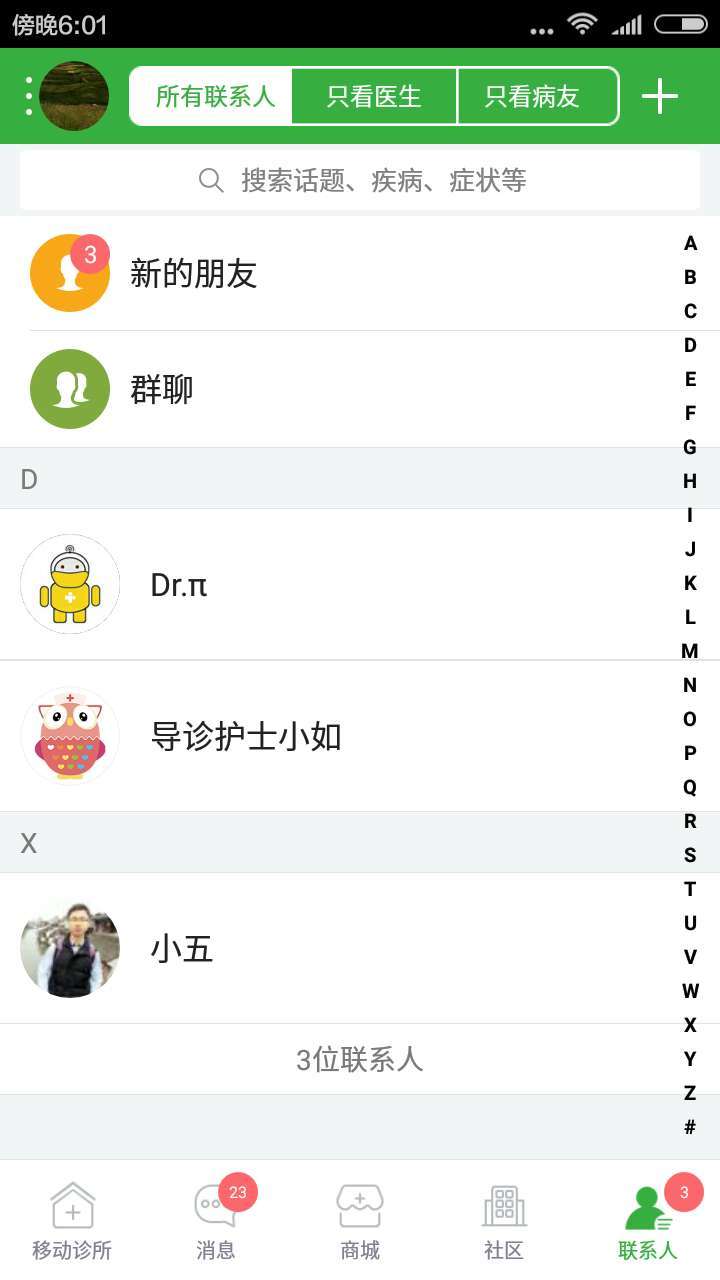Switch to 只看病友 filter
Image resolution: width=720 pixels, height=1280 pixels.
(x=533, y=96)
